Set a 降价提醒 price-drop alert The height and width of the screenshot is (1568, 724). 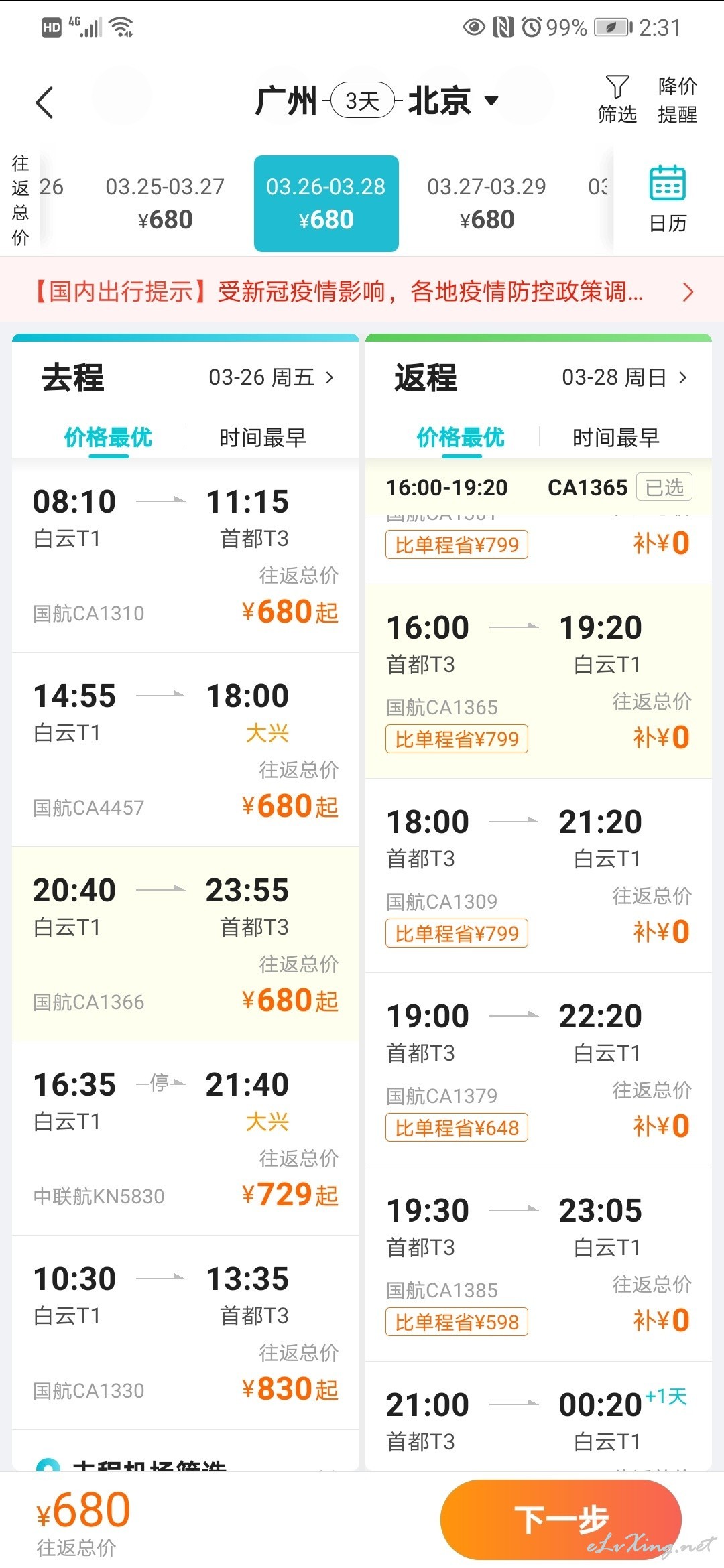677,100
